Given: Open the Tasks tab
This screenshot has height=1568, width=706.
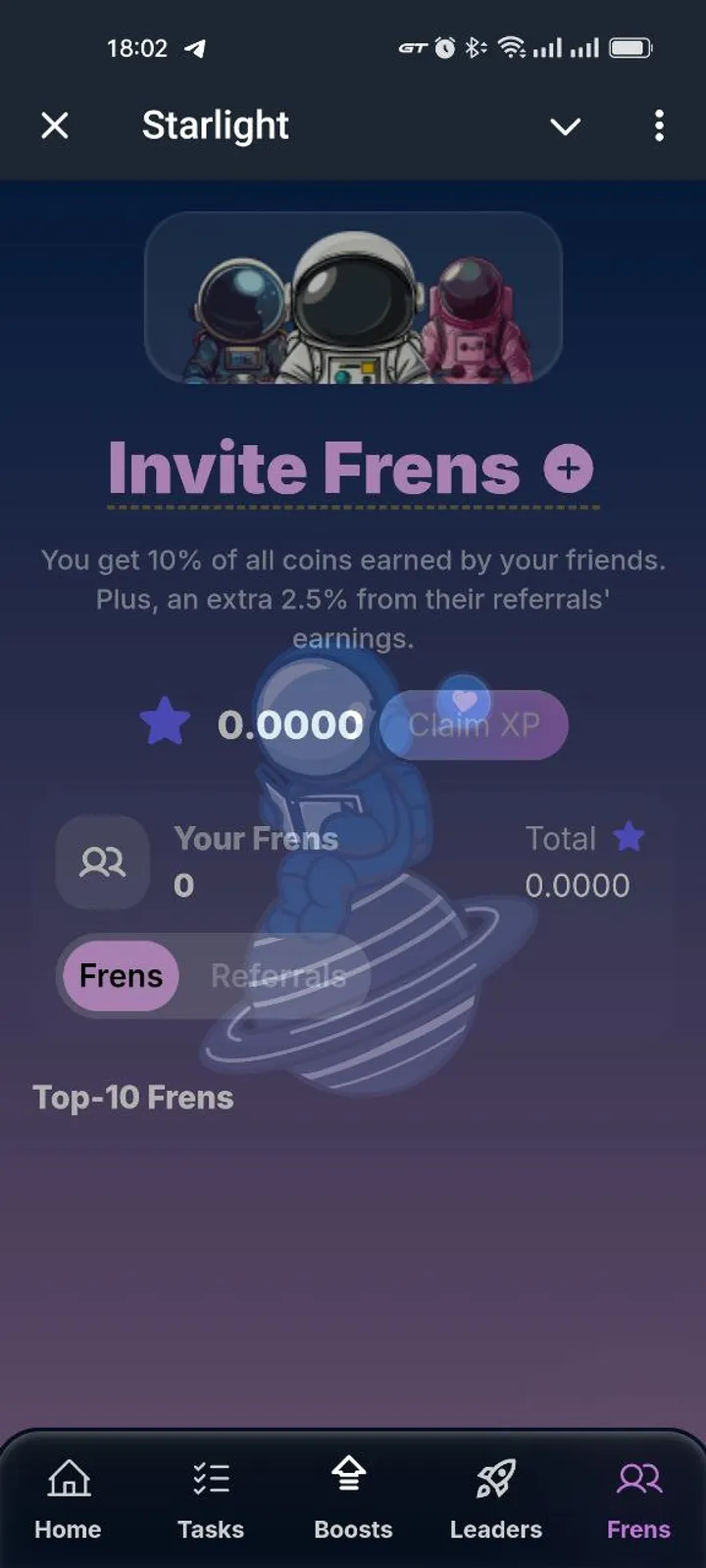Looking at the screenshot, I should point(210,1499).
